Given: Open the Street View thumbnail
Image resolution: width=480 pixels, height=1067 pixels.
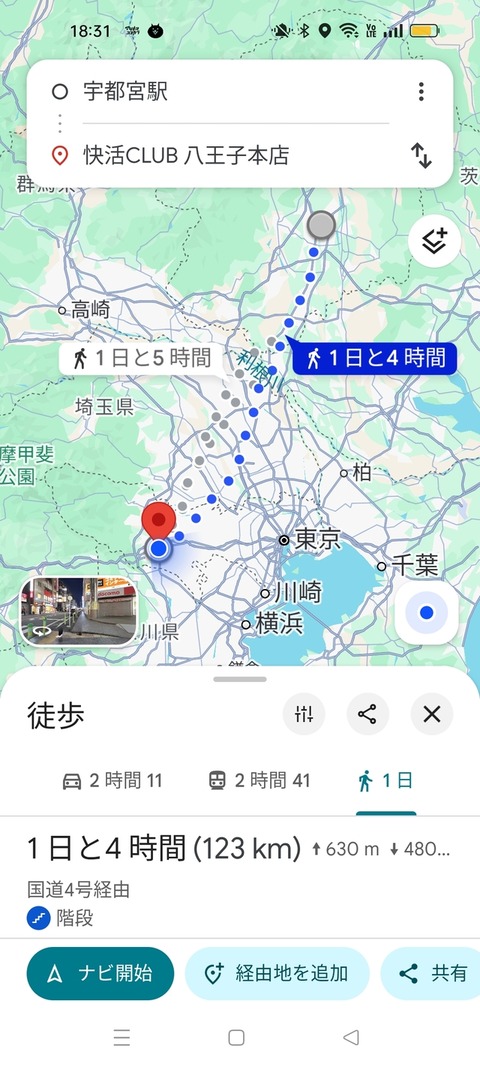Looking at the screenshot, I should pos(79,611).
